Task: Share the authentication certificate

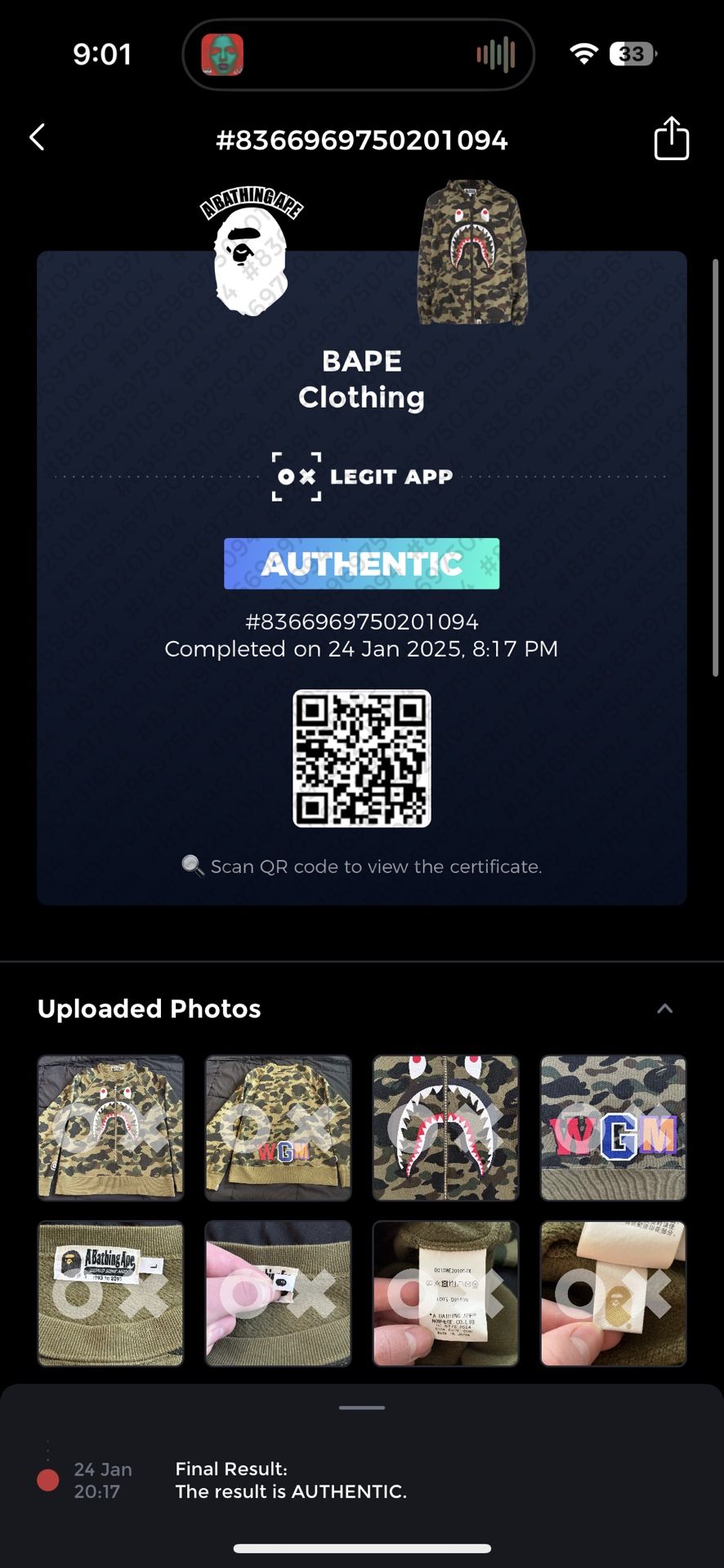Action: [671, 138]
